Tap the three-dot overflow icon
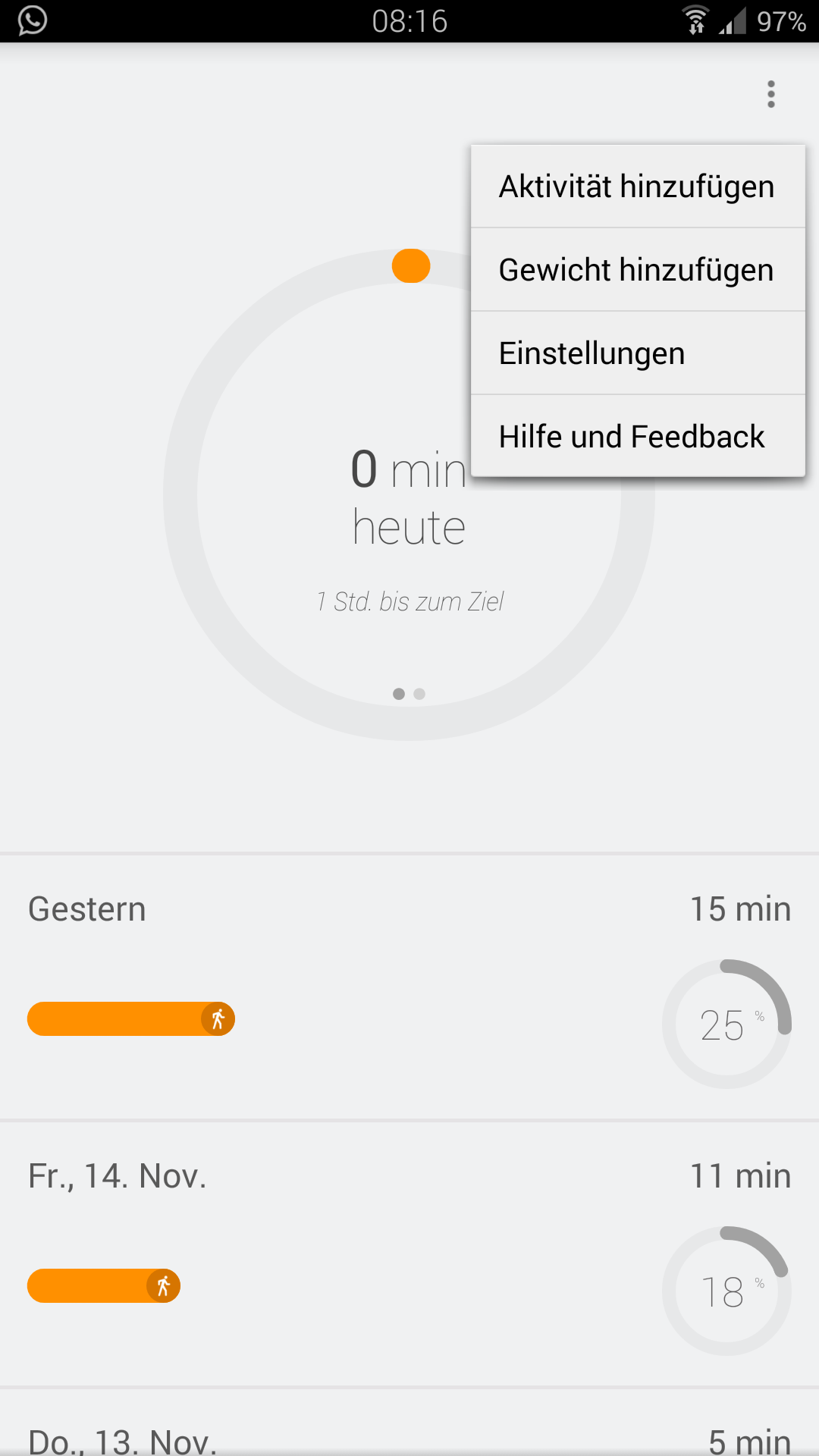 tap(771, 94)
